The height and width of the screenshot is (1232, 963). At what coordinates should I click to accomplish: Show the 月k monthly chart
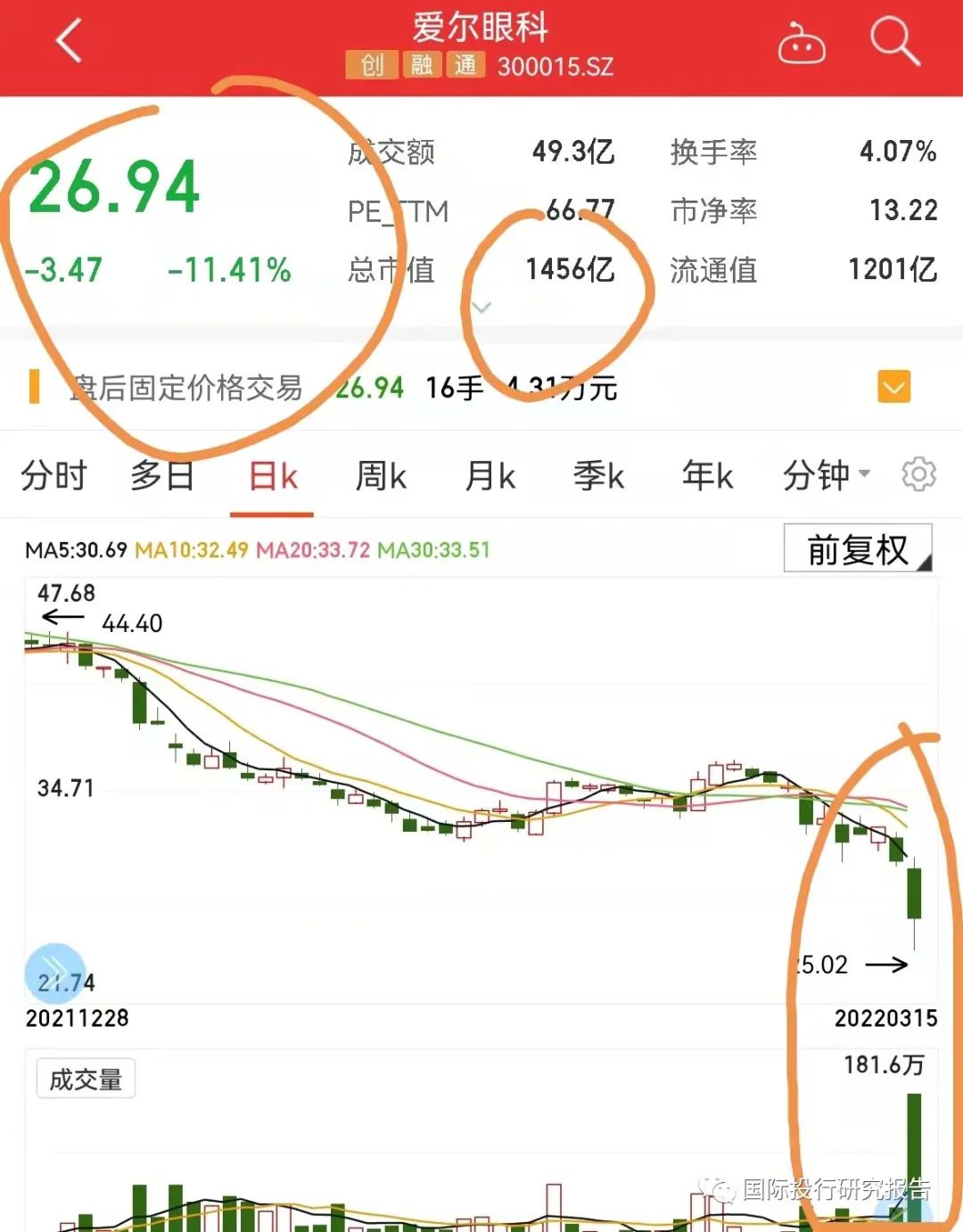[490, 476]
